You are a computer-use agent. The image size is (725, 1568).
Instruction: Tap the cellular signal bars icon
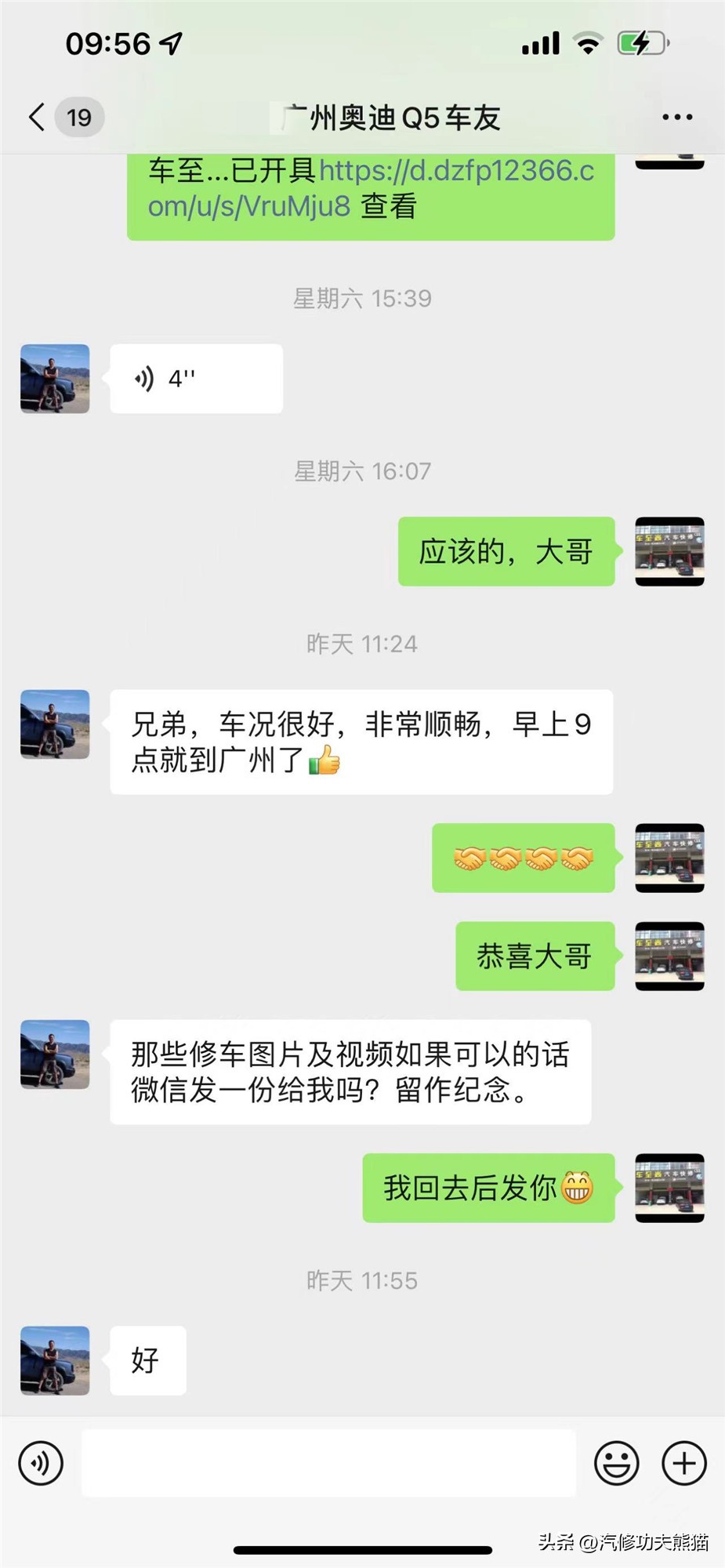[540, 43]
